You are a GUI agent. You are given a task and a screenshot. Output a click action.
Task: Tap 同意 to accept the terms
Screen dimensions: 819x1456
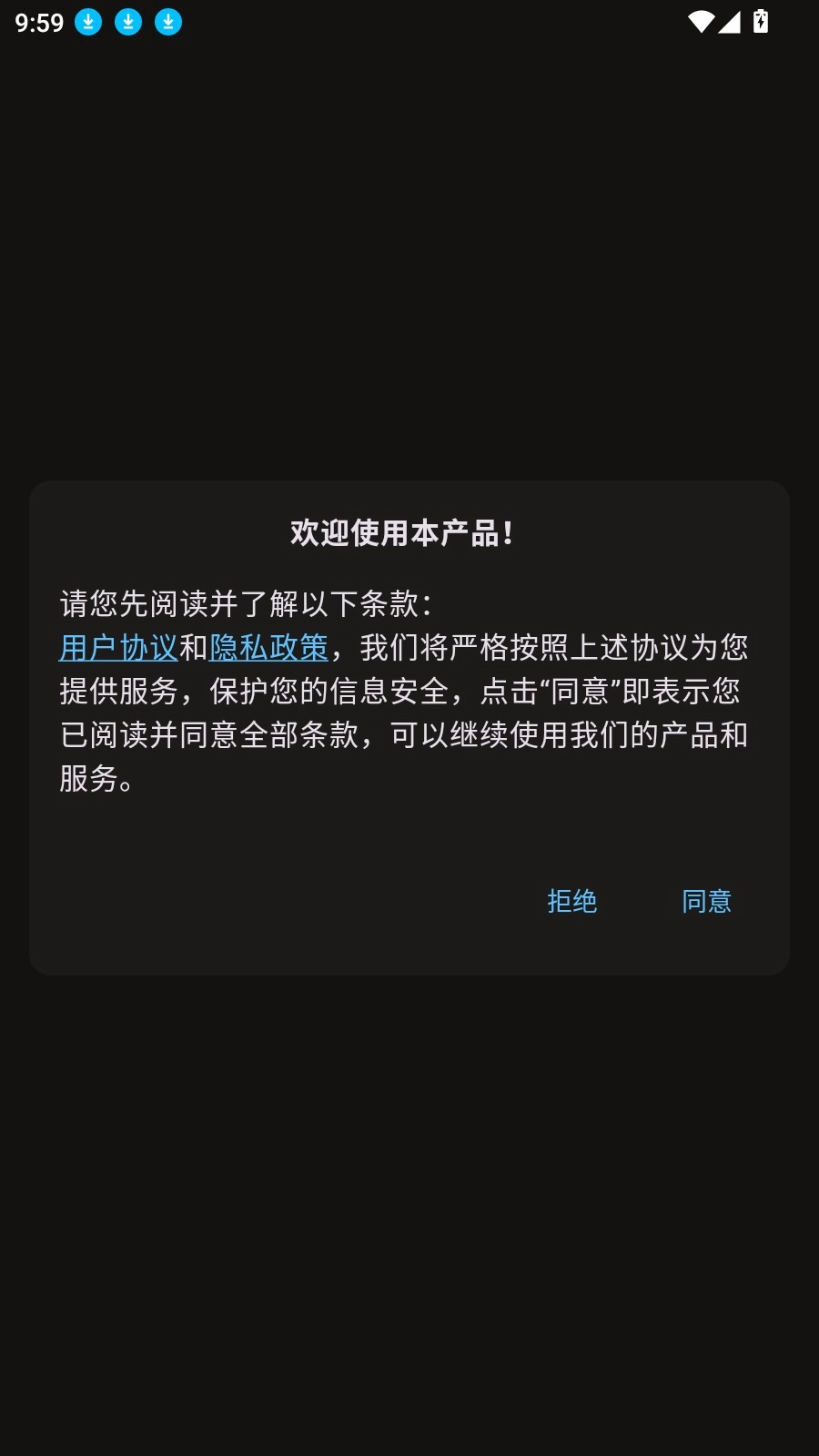pos(707,901)
